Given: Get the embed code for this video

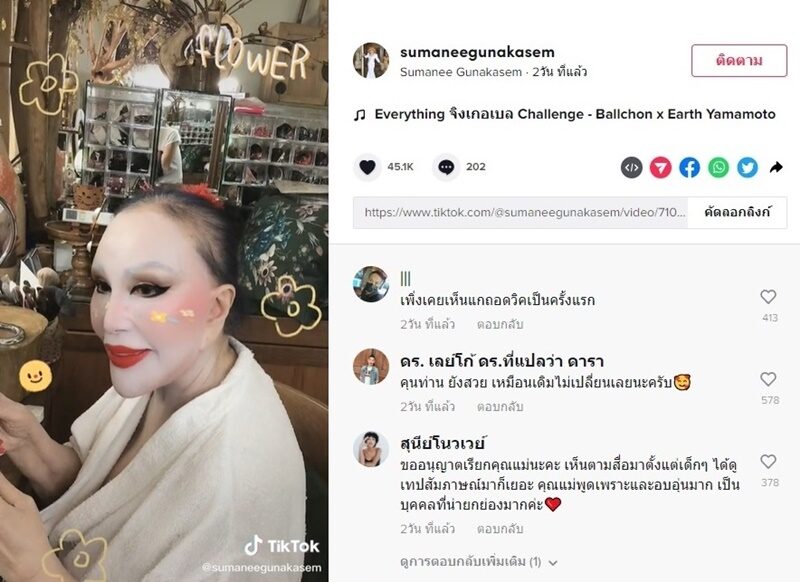Looking at the screenshot, I should tap(631, 167).
